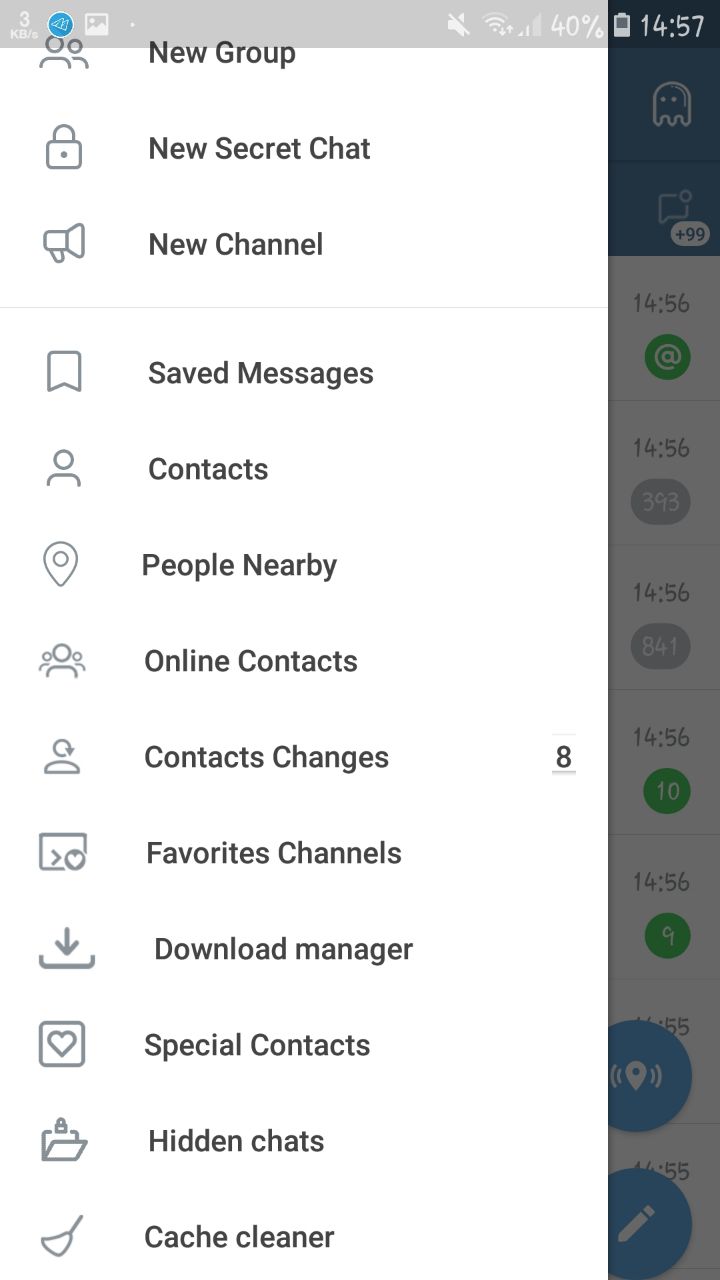
Task: Launch the Cache cleaner
Action: click(x=304, y=1237)
